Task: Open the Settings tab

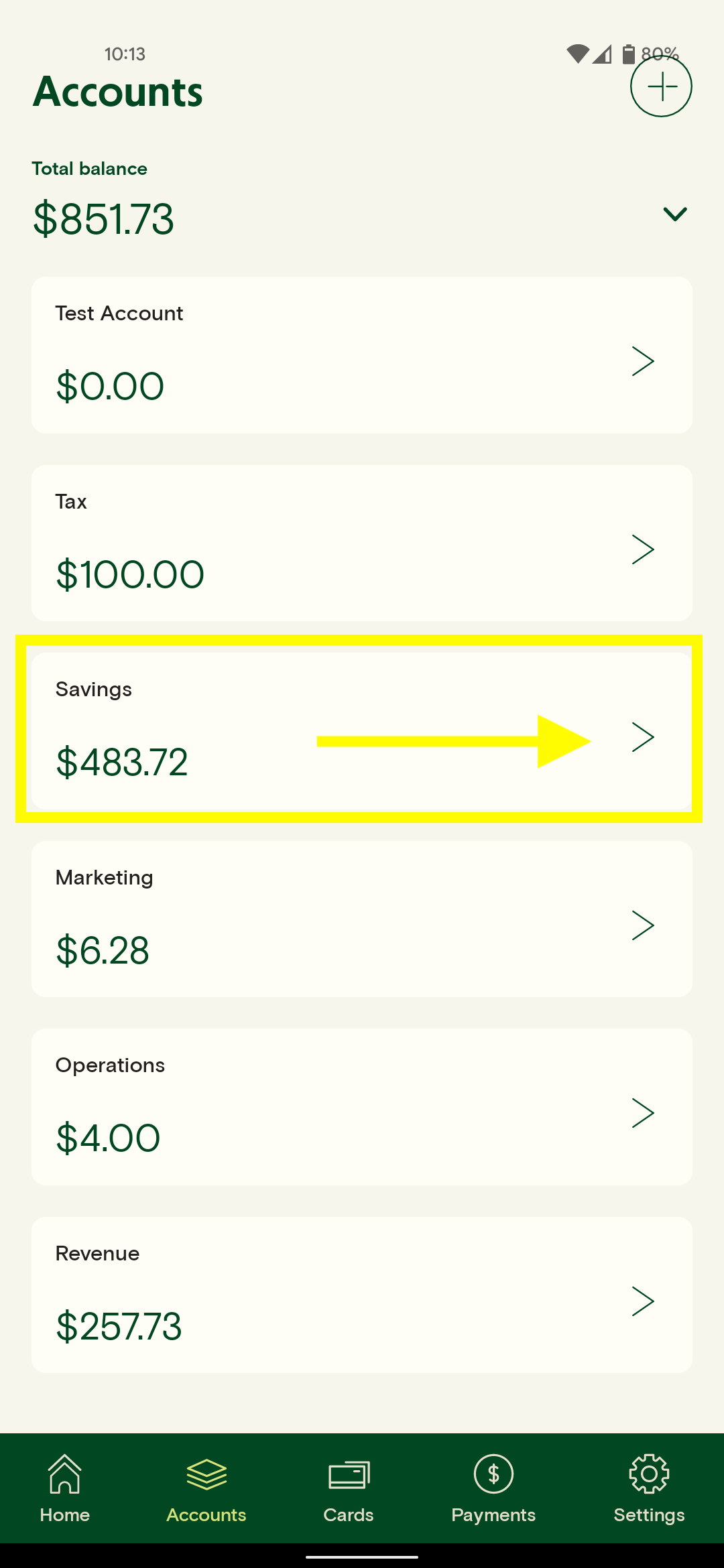Action: point(649,1489)
